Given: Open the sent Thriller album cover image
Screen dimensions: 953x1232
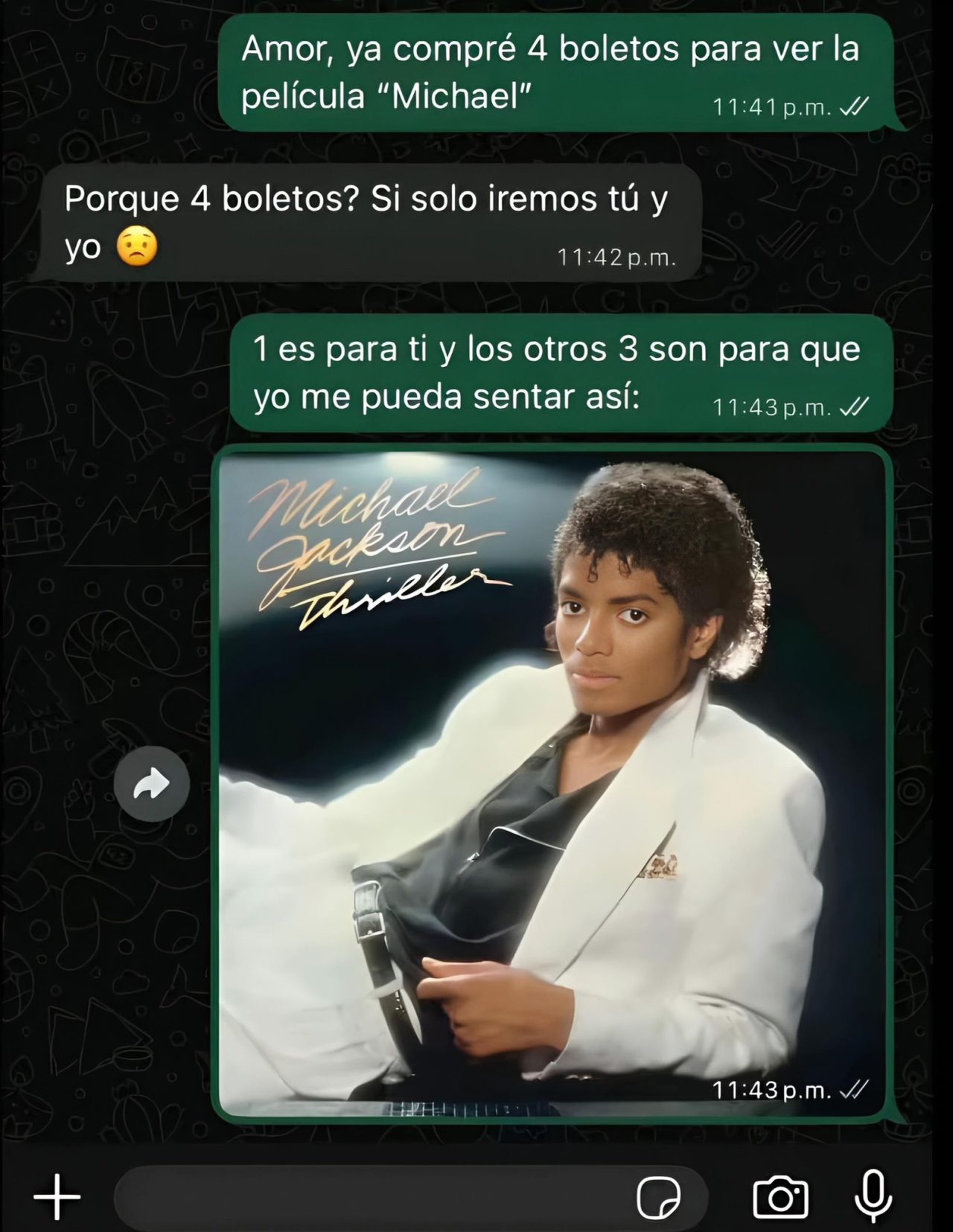Looking at the screenshot, I should (x=551, y=782).
